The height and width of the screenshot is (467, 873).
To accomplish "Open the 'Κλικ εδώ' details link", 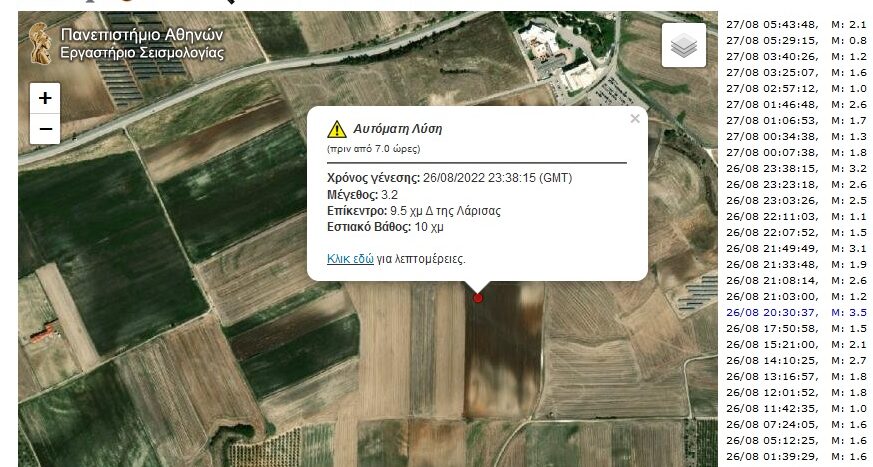I will (x=350, y=258).
